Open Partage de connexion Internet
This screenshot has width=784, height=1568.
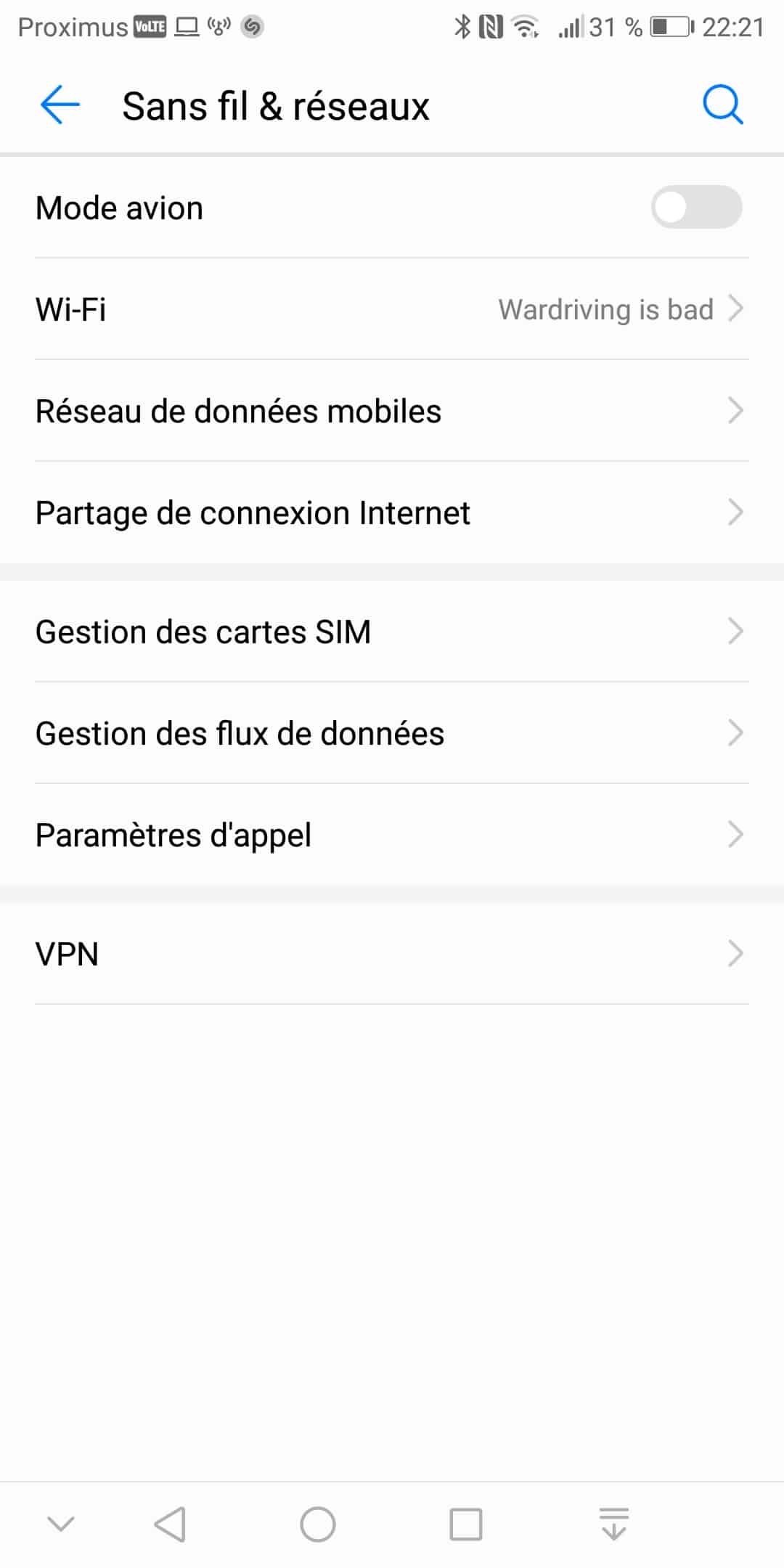pos(392,513)
